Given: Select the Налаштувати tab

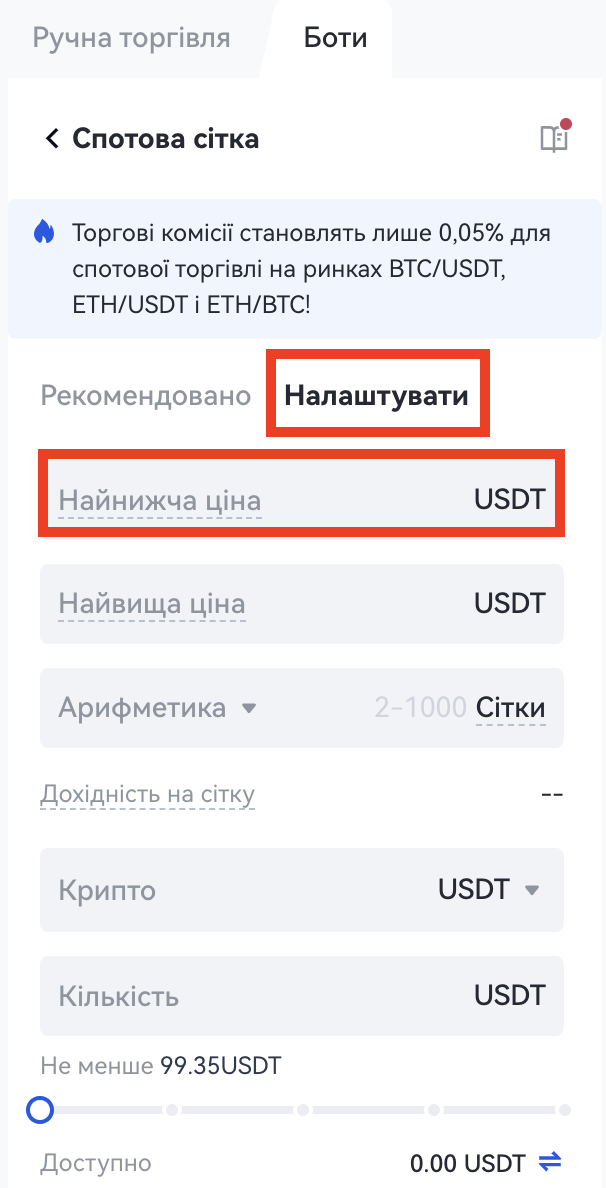Looking at the screenshot, I should (x=377, y=395).
